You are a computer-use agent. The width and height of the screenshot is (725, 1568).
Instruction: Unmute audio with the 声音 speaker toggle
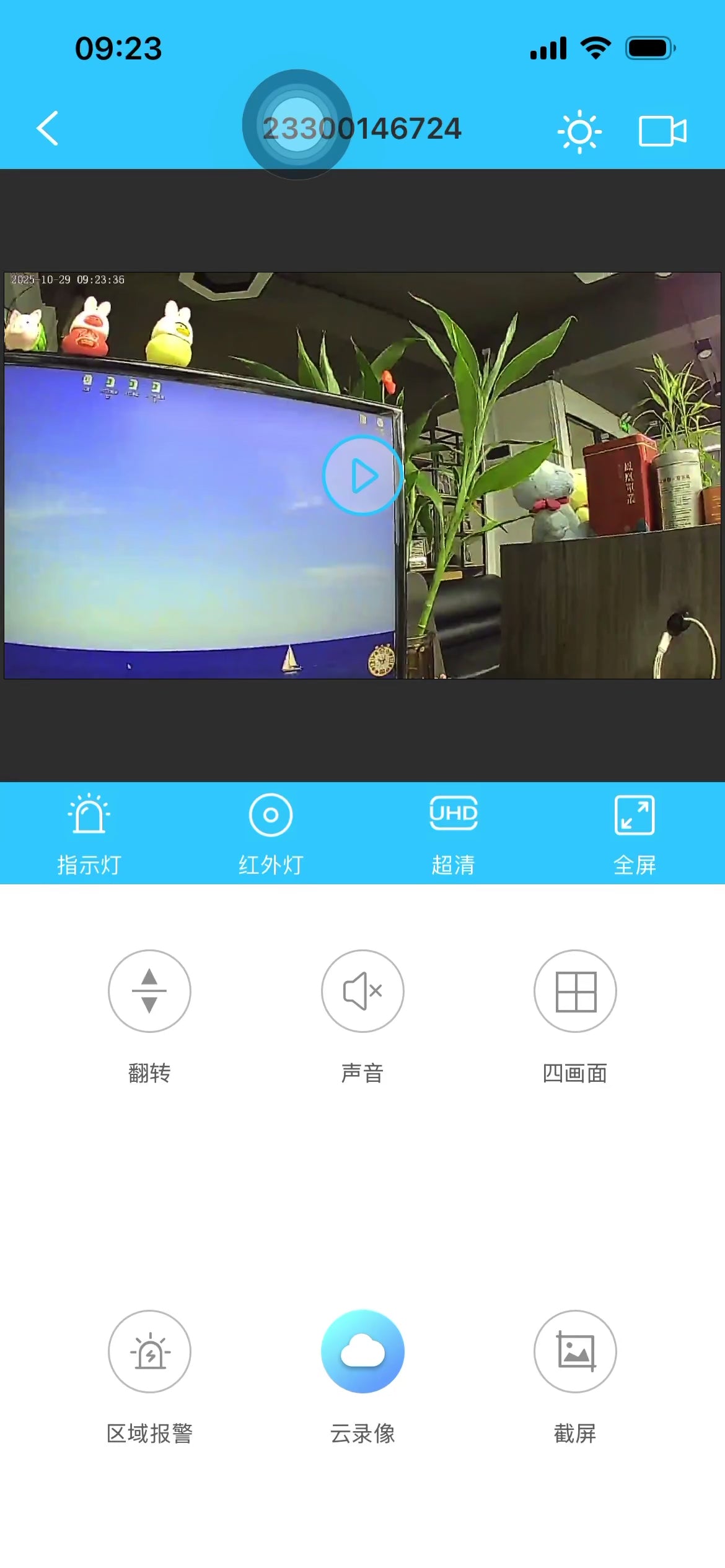(x=362, y=991)
